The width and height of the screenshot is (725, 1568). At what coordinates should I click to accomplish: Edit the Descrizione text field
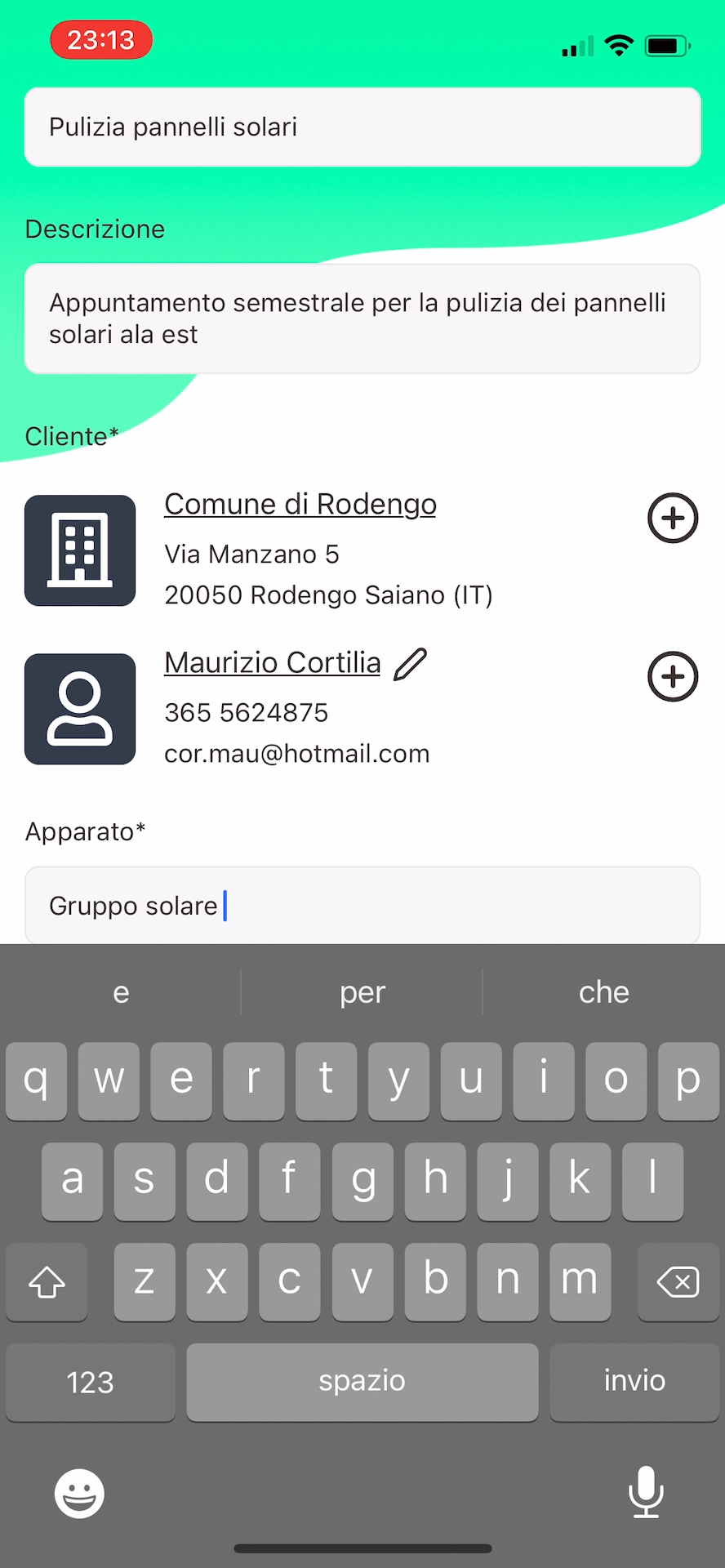[x=362, y=318]
